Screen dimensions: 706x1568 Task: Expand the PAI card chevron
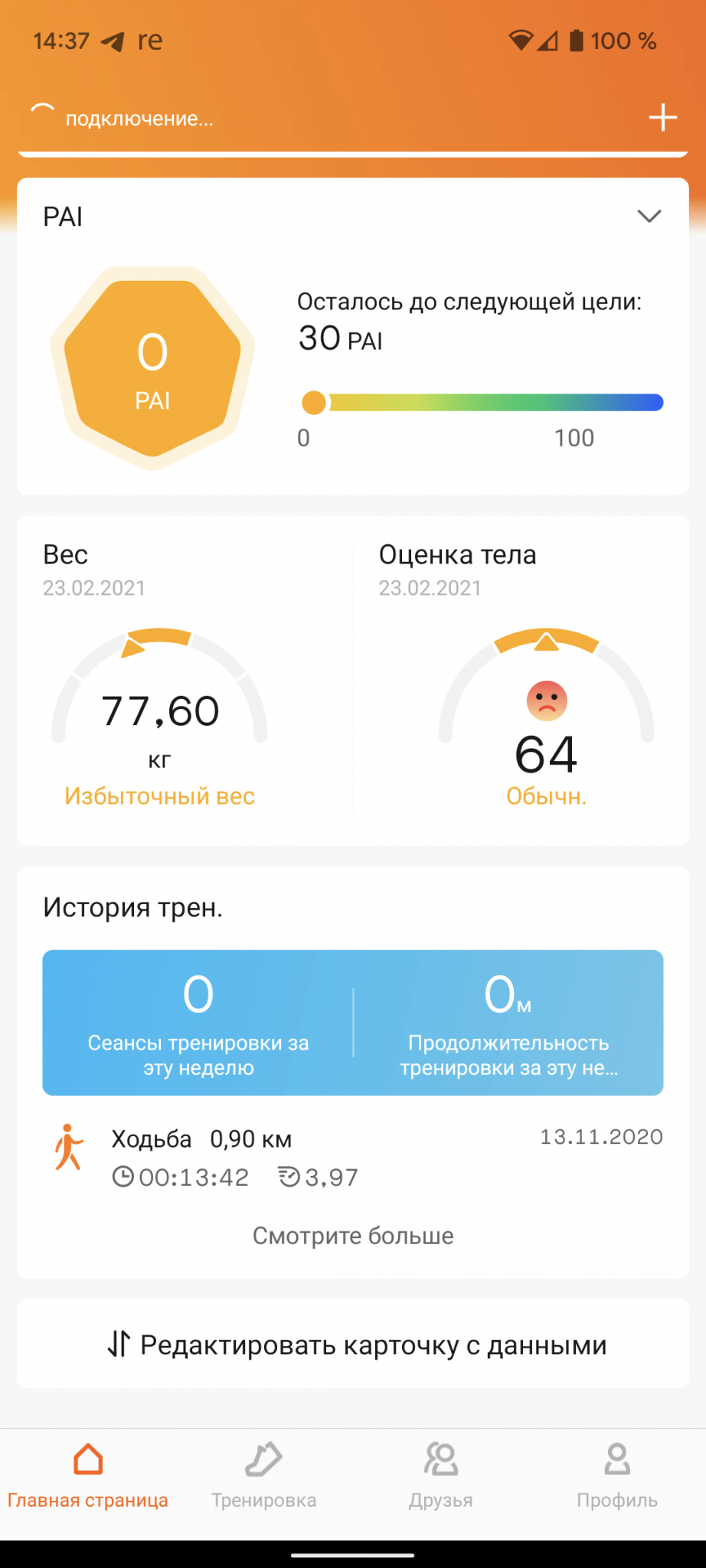[x=649, y=217]
